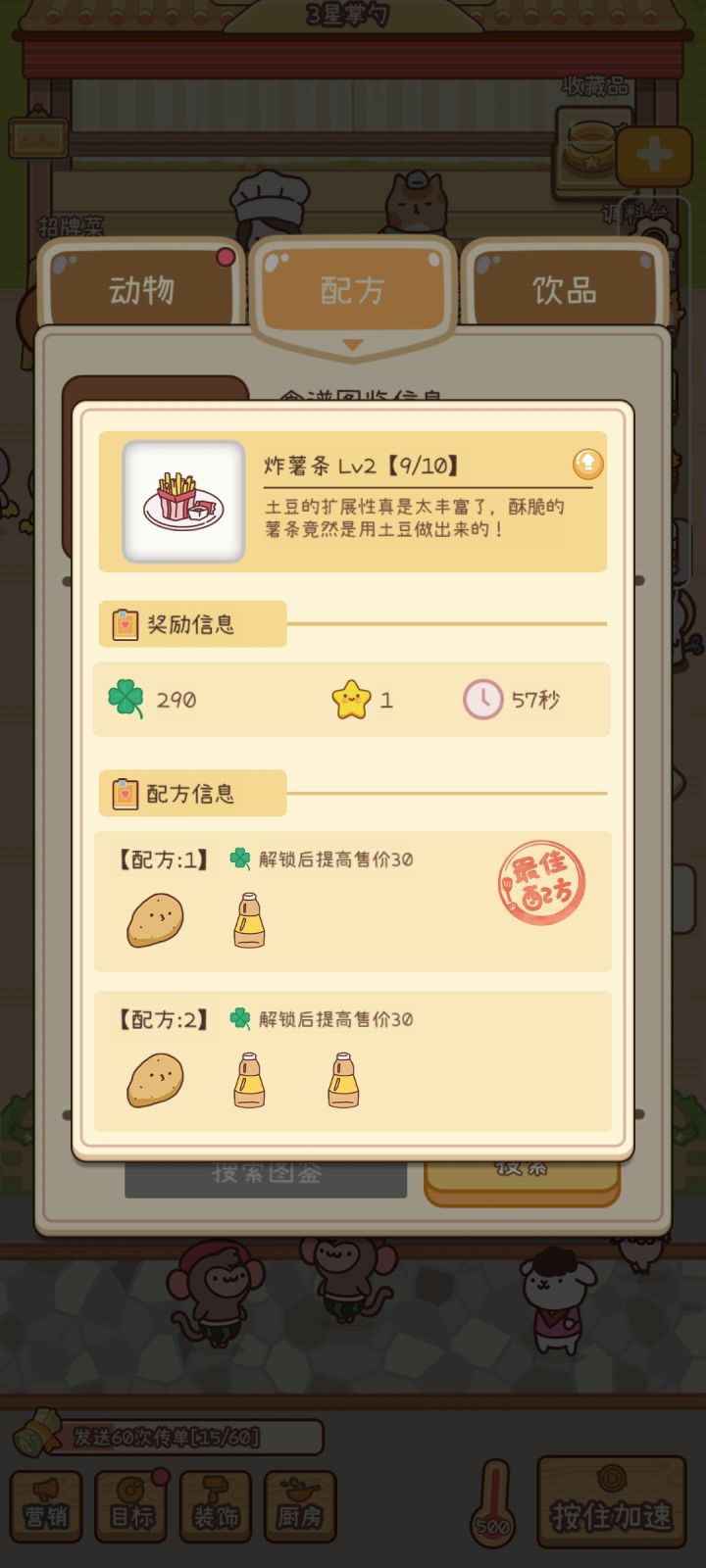Tap the star reward icon
Screen dimensions: 706x1568
coord(349,698)
